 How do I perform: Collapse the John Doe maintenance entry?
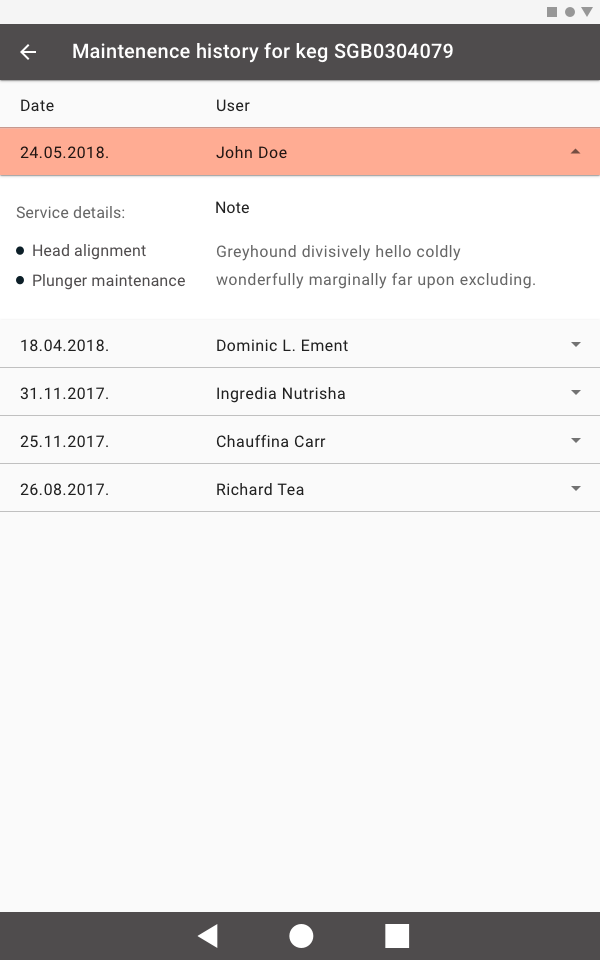tap(575, 152)
